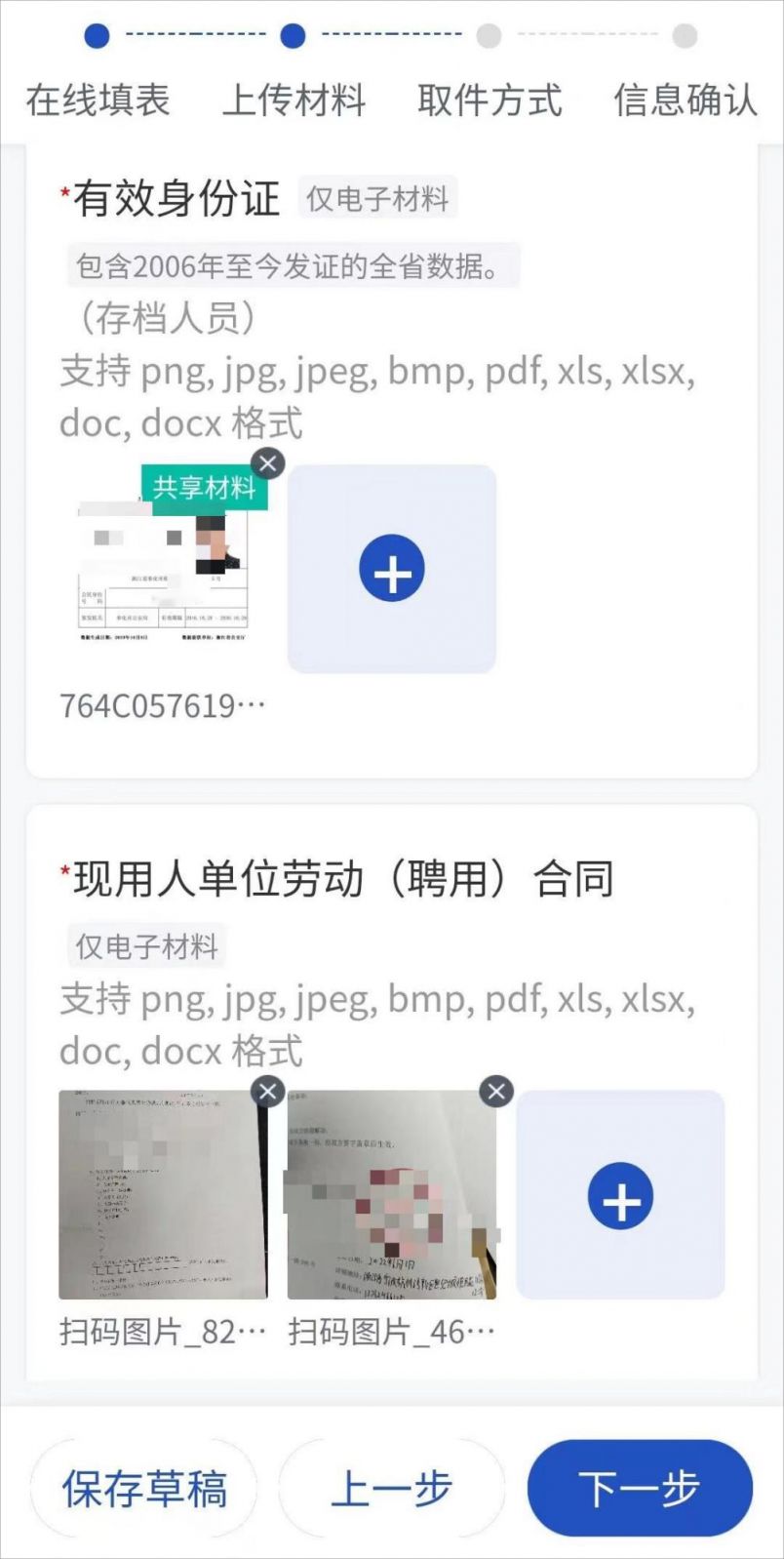This screenshot has height=1559, width=784.
Task: Remove contract image 扫码图片_46
Action: tap(496, 1091)
